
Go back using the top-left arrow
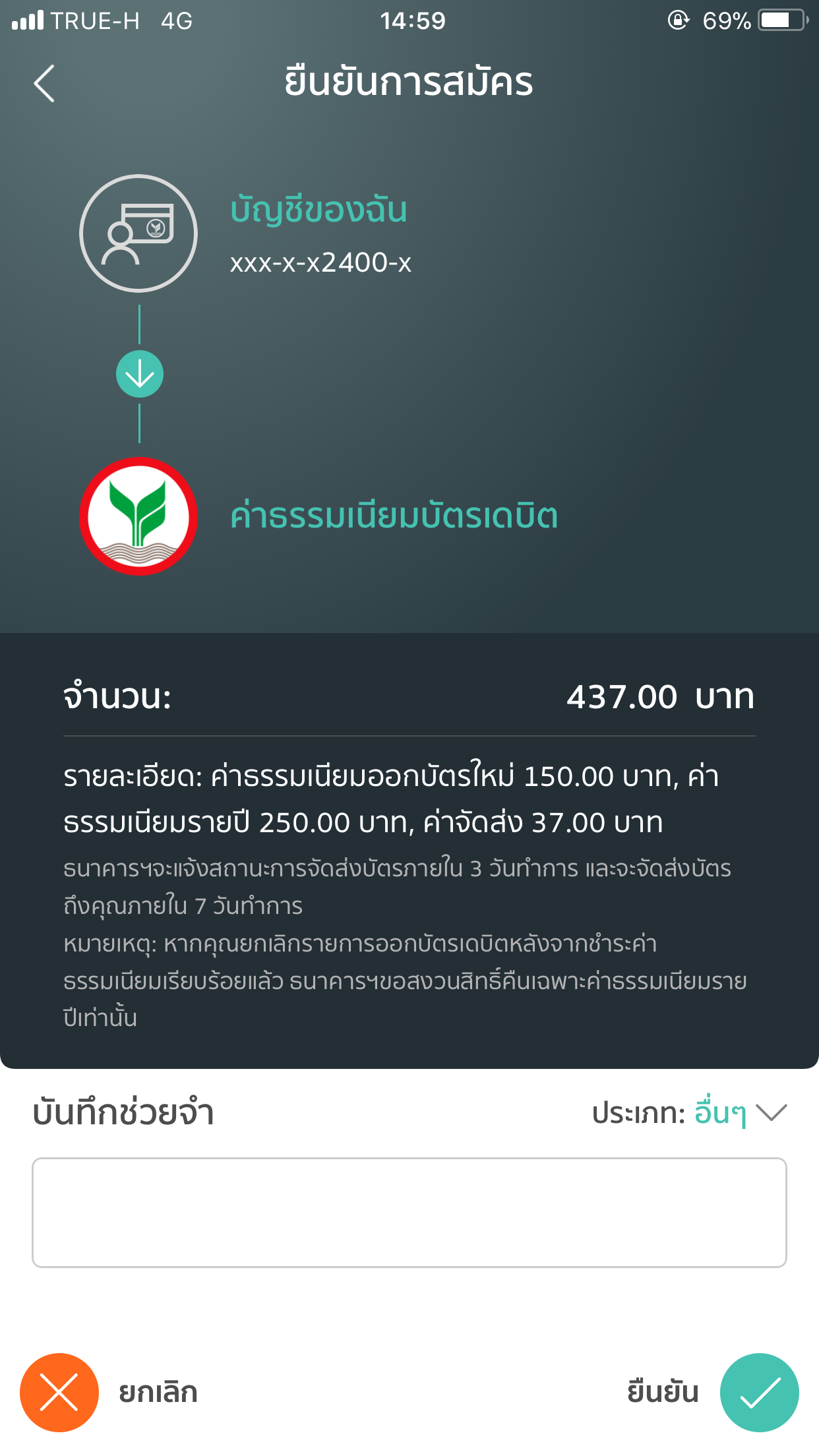tap(44, 84)
